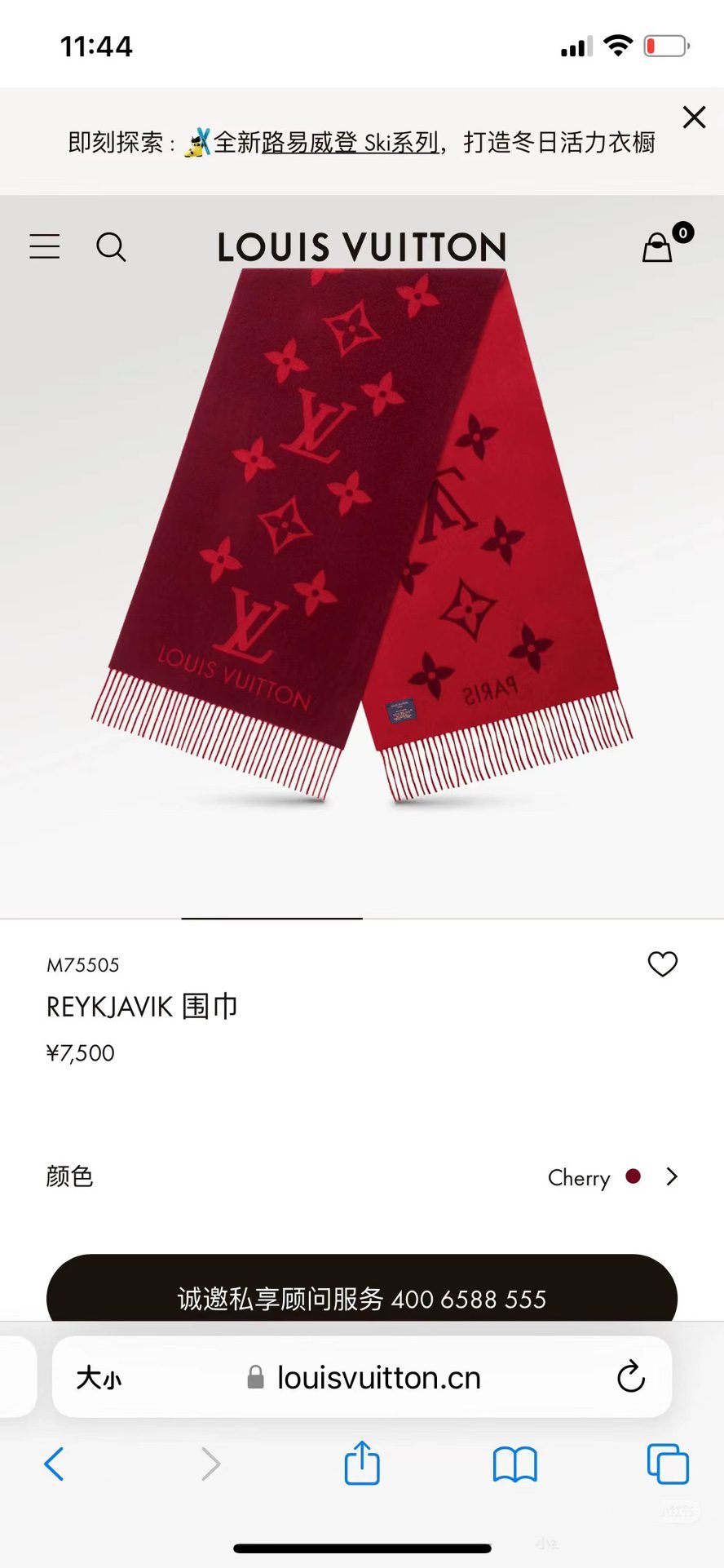Reload the page
Screen dimensions: 724x1568
(630, 1378)
